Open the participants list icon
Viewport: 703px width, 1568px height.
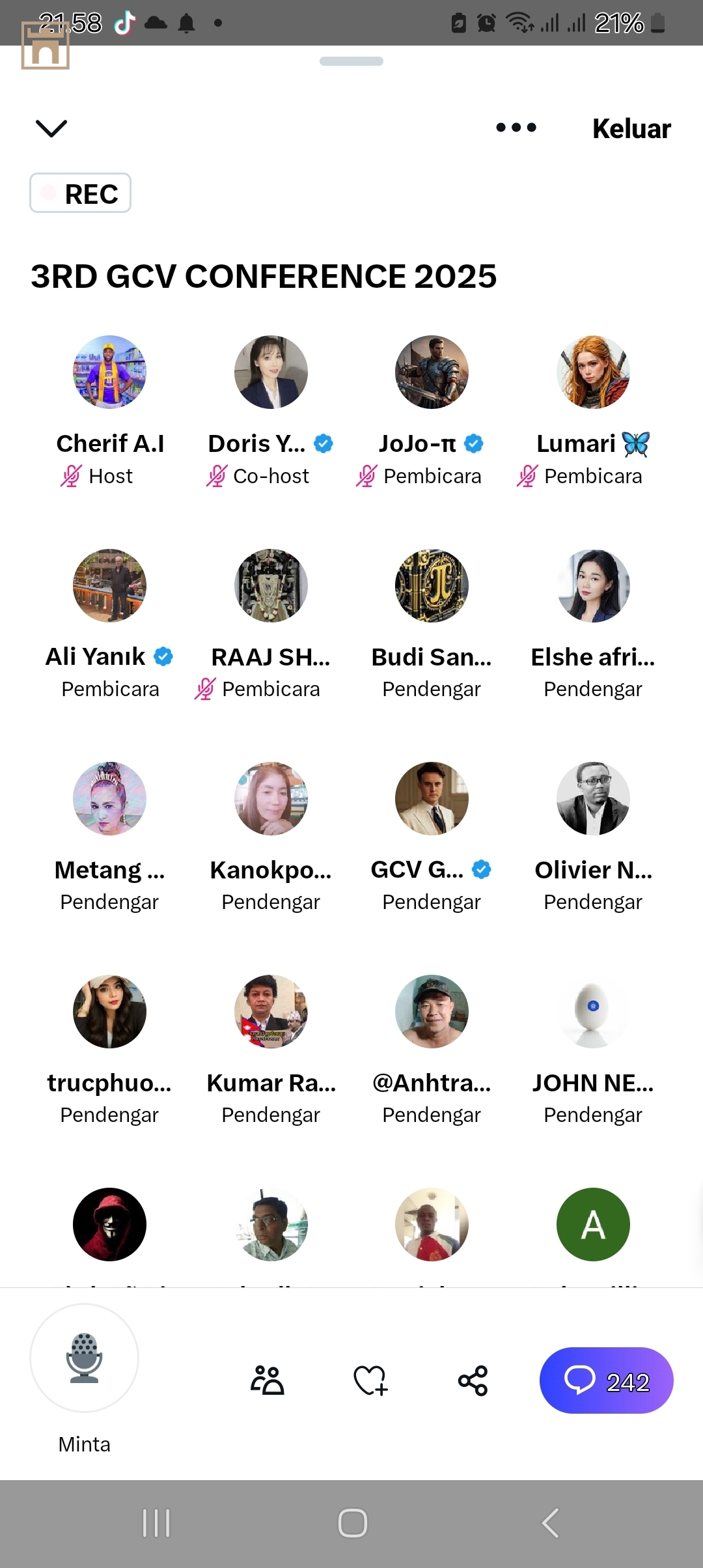(267, 1380)
